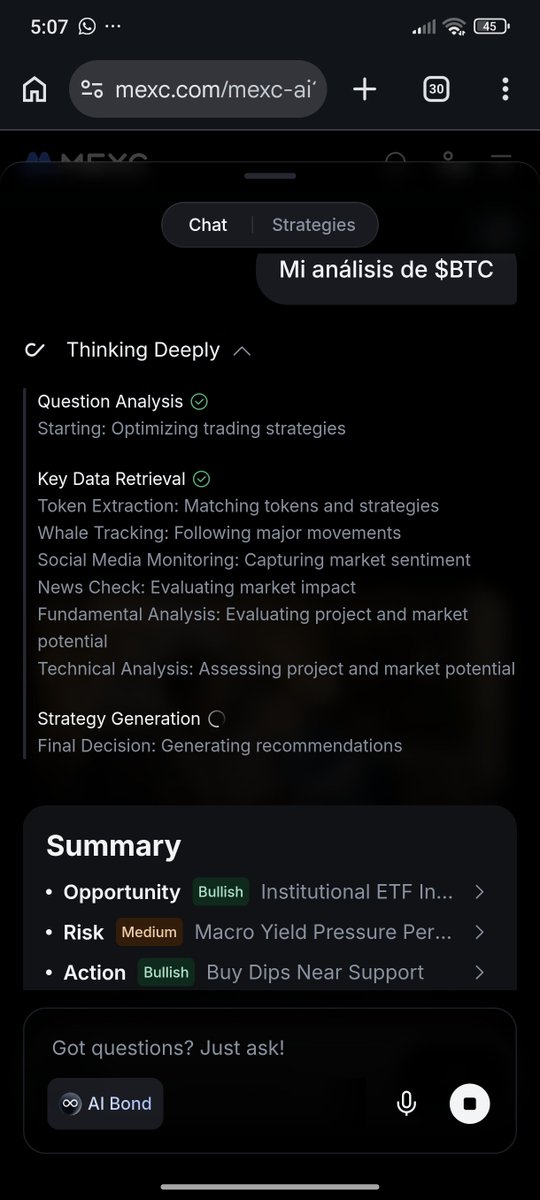Start voice input with the microphone
540x1200 pixels.
click(x=406, y=1104)
